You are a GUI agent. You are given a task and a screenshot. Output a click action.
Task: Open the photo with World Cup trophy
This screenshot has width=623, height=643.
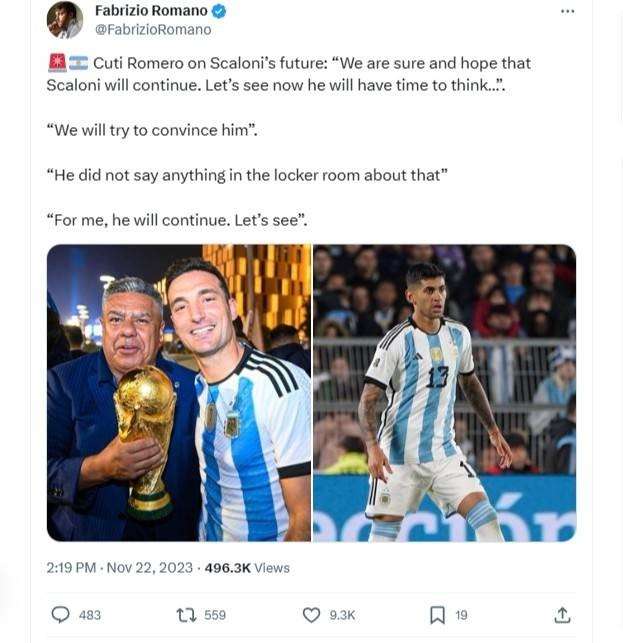(179, 392)
